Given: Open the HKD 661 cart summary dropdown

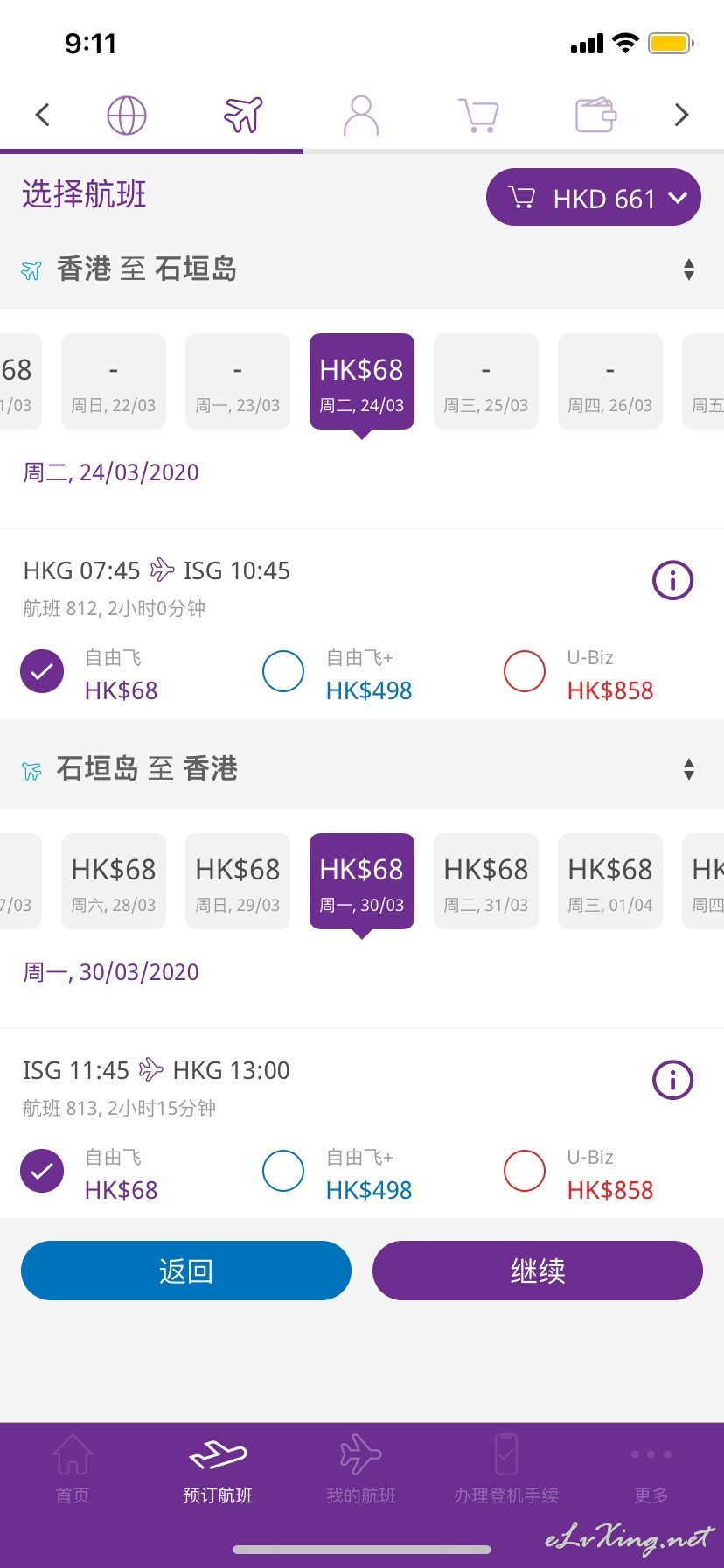Looking at the screenshot, I should click(x=594, y=198).
